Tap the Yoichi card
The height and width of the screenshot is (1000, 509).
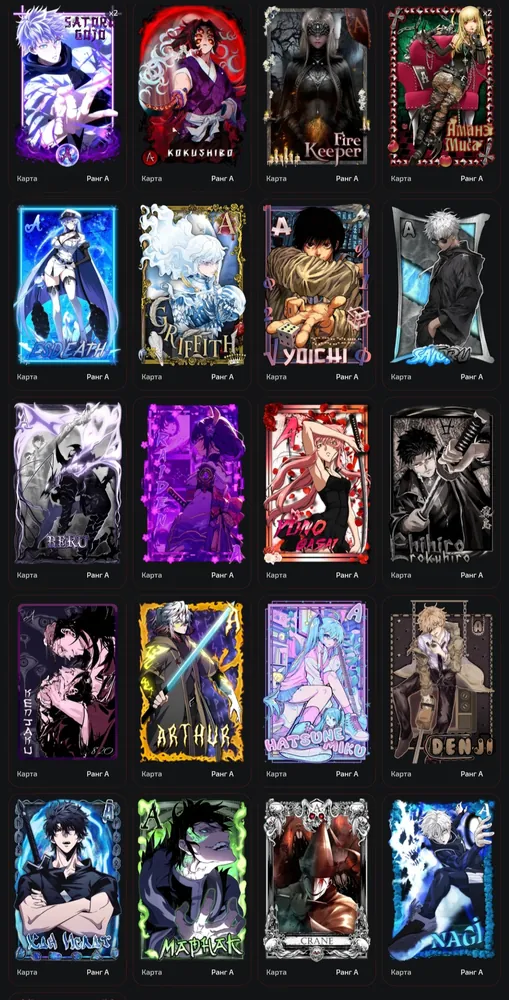tap(316, 284)
